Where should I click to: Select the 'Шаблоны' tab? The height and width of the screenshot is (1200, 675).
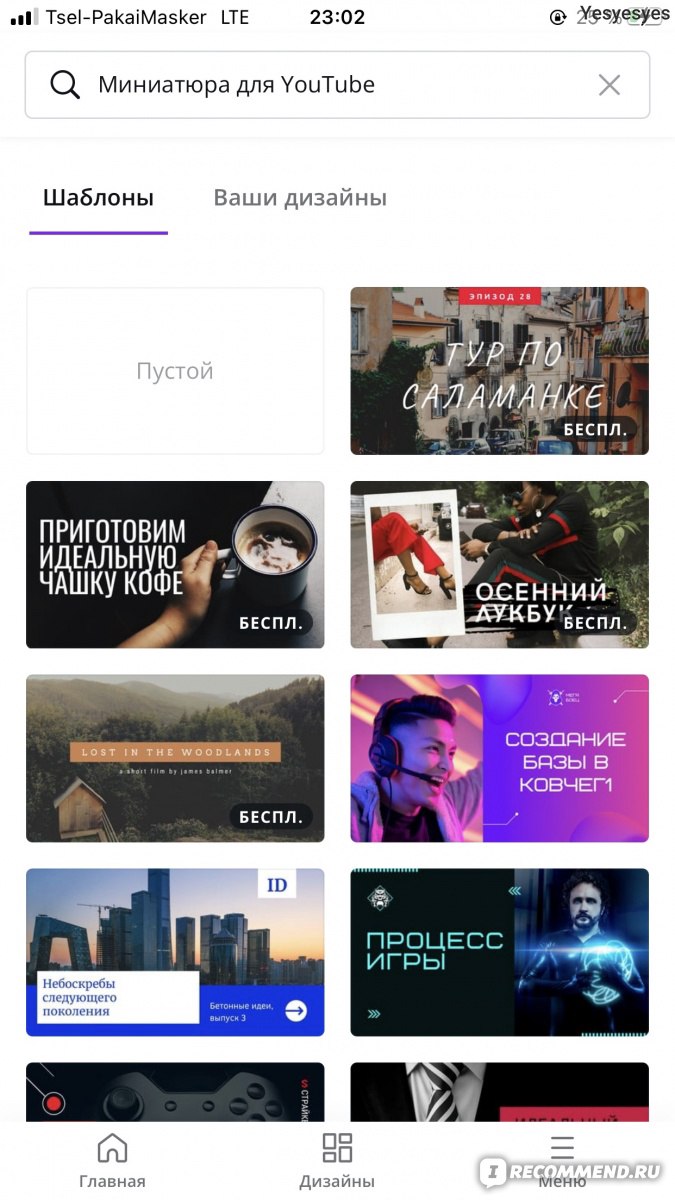[x=98, y=197]
